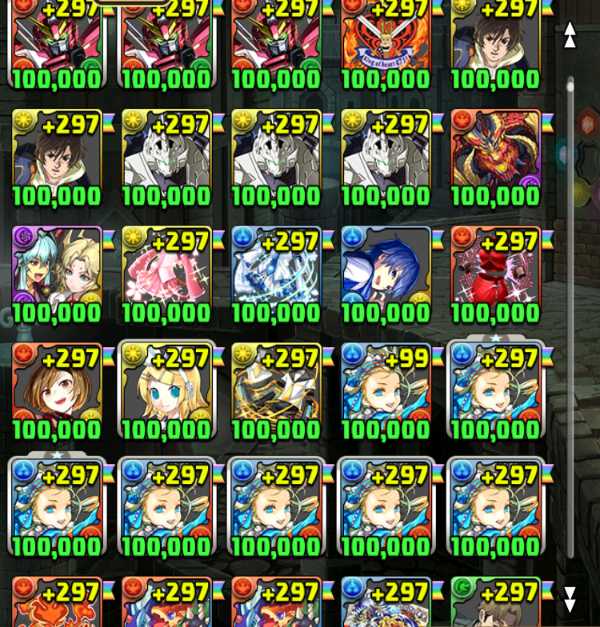600x627 pixels.
Task: Jump to bottom with double down arrows
Action: [570, 598]
